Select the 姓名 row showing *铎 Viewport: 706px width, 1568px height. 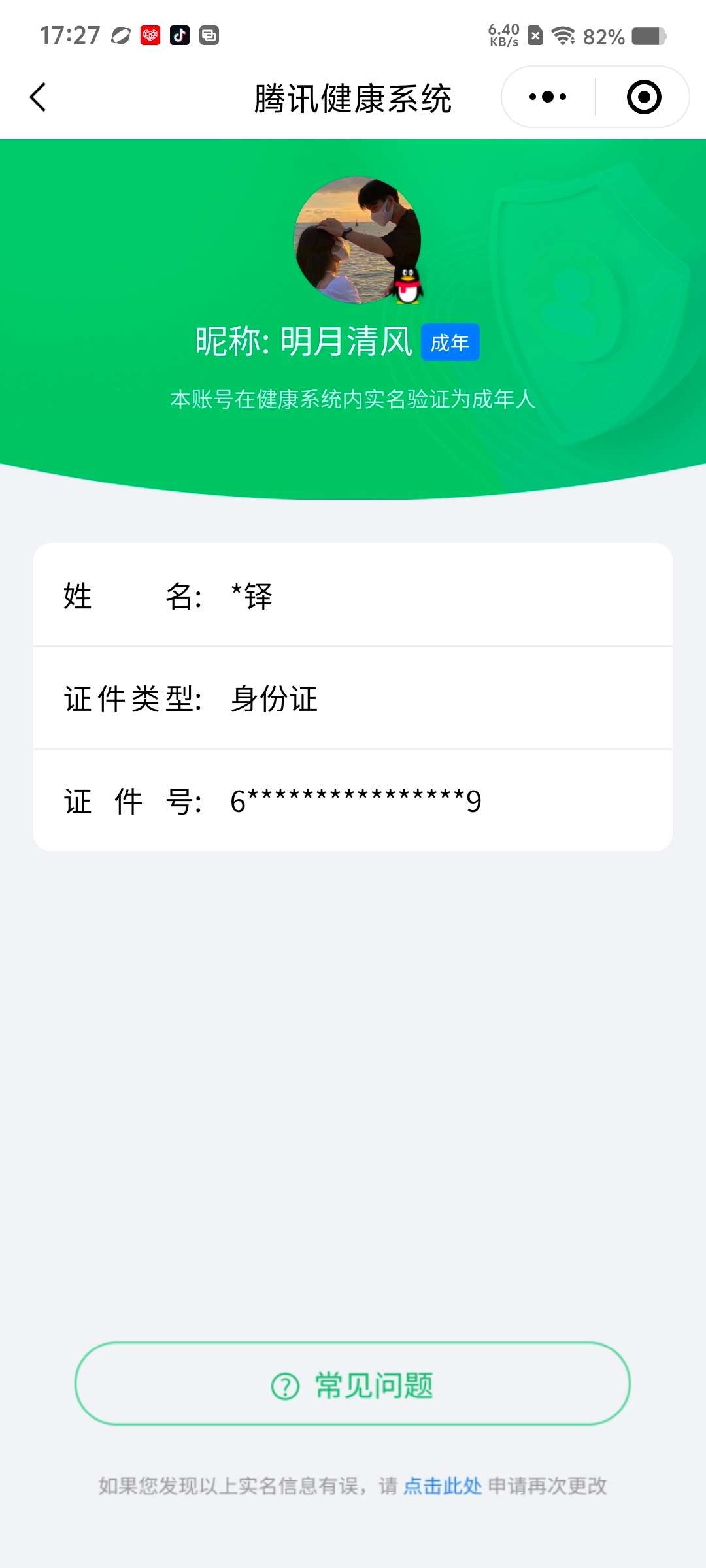(353, 596)
